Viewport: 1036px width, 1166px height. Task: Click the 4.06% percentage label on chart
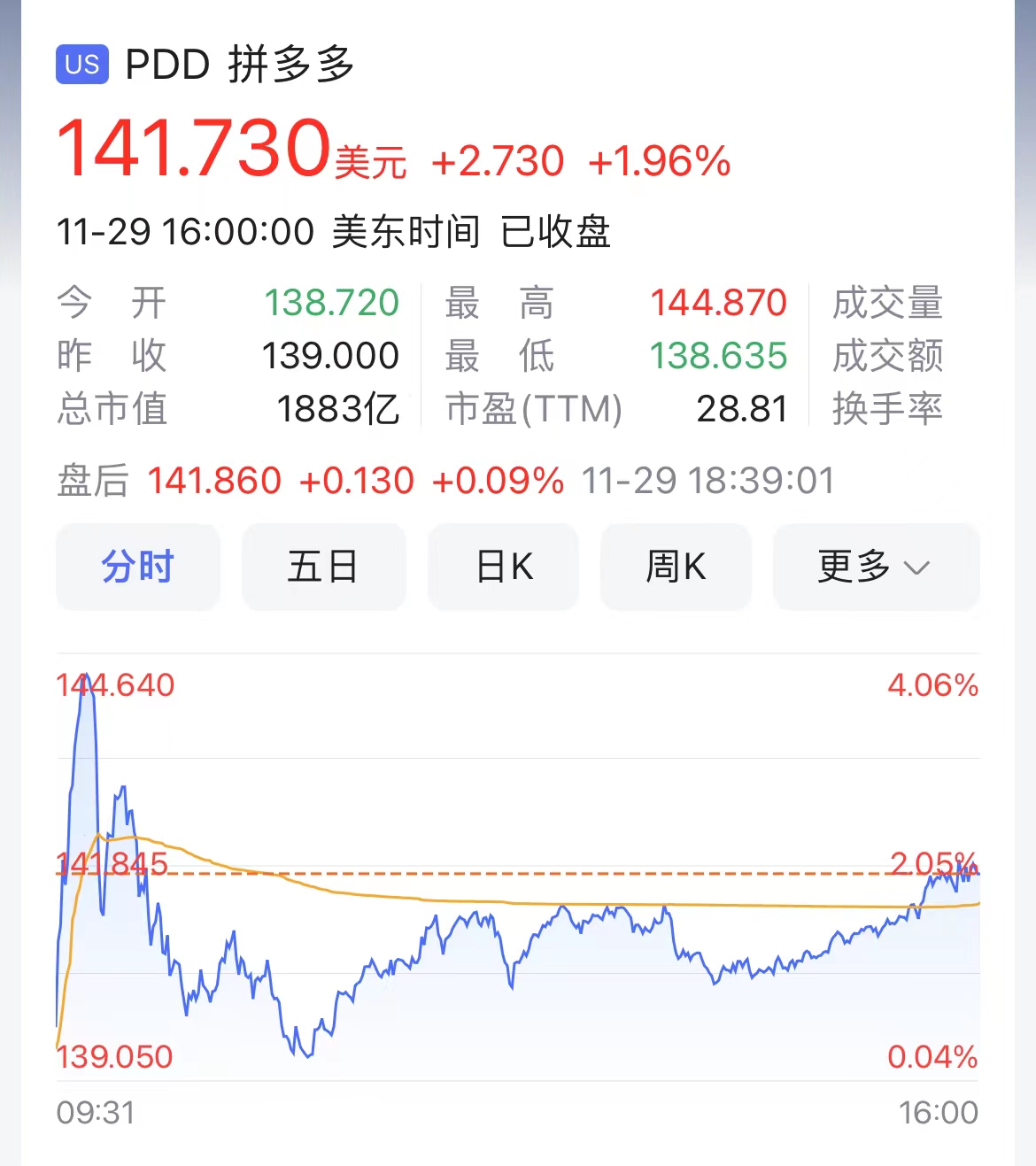pos(933,685)
